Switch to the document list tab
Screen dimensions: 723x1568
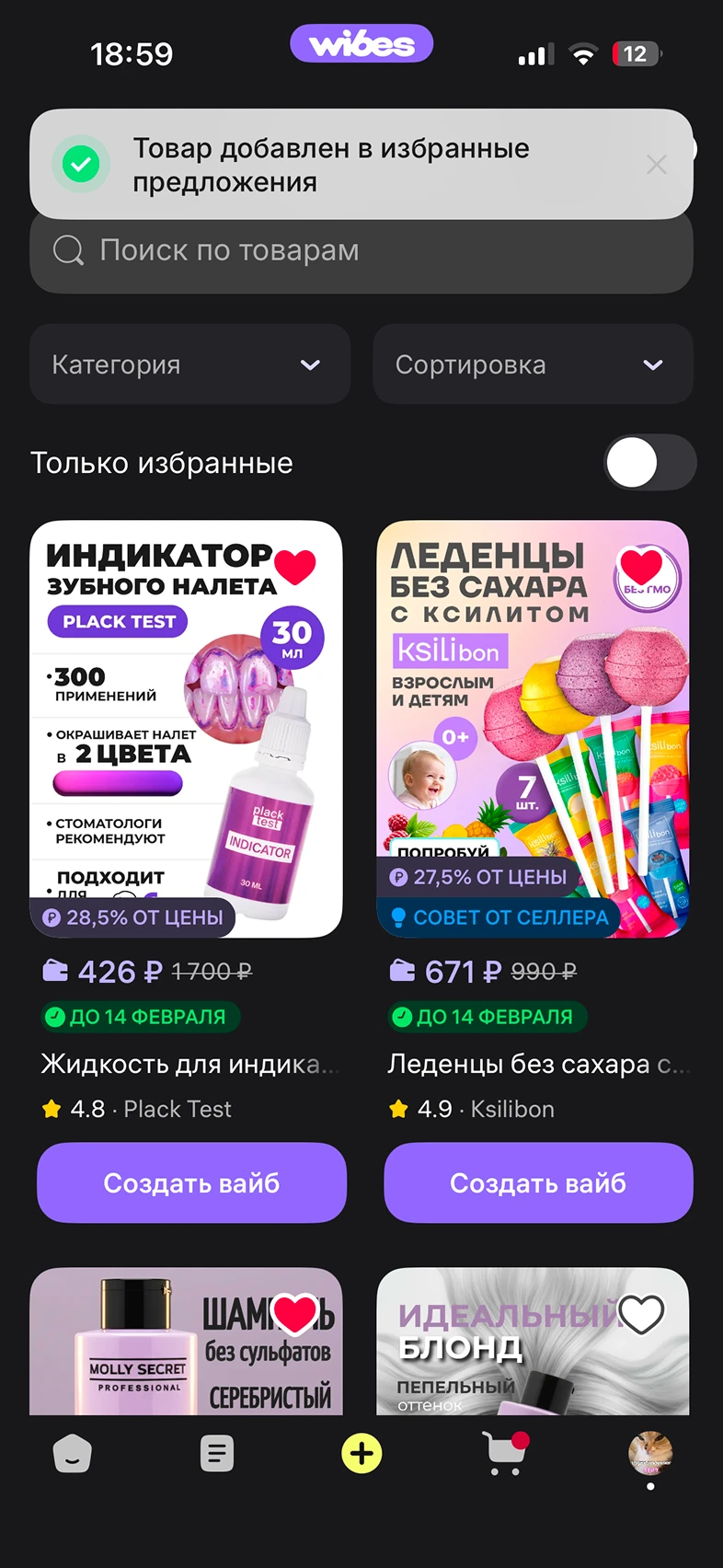217,1454
